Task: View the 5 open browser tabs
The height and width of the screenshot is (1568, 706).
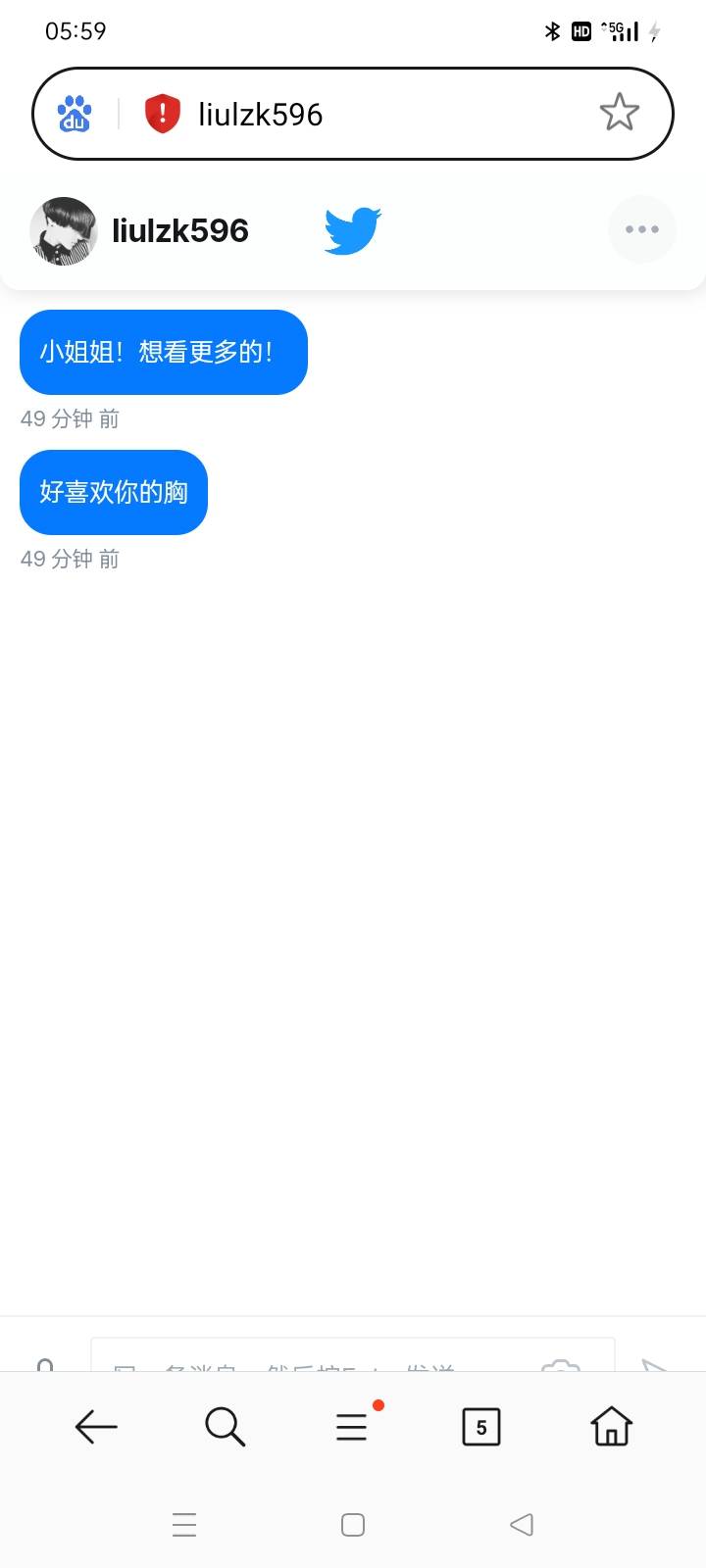Action: point(481,1427)
